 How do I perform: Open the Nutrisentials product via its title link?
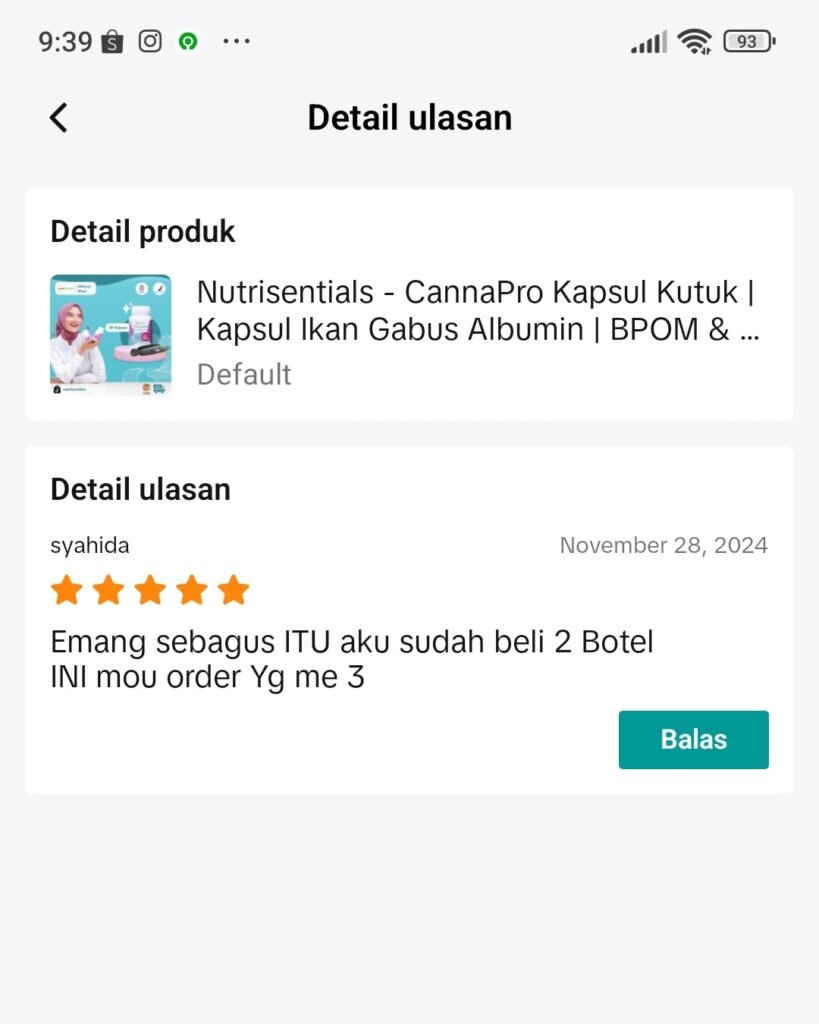[x=480, y=291]
